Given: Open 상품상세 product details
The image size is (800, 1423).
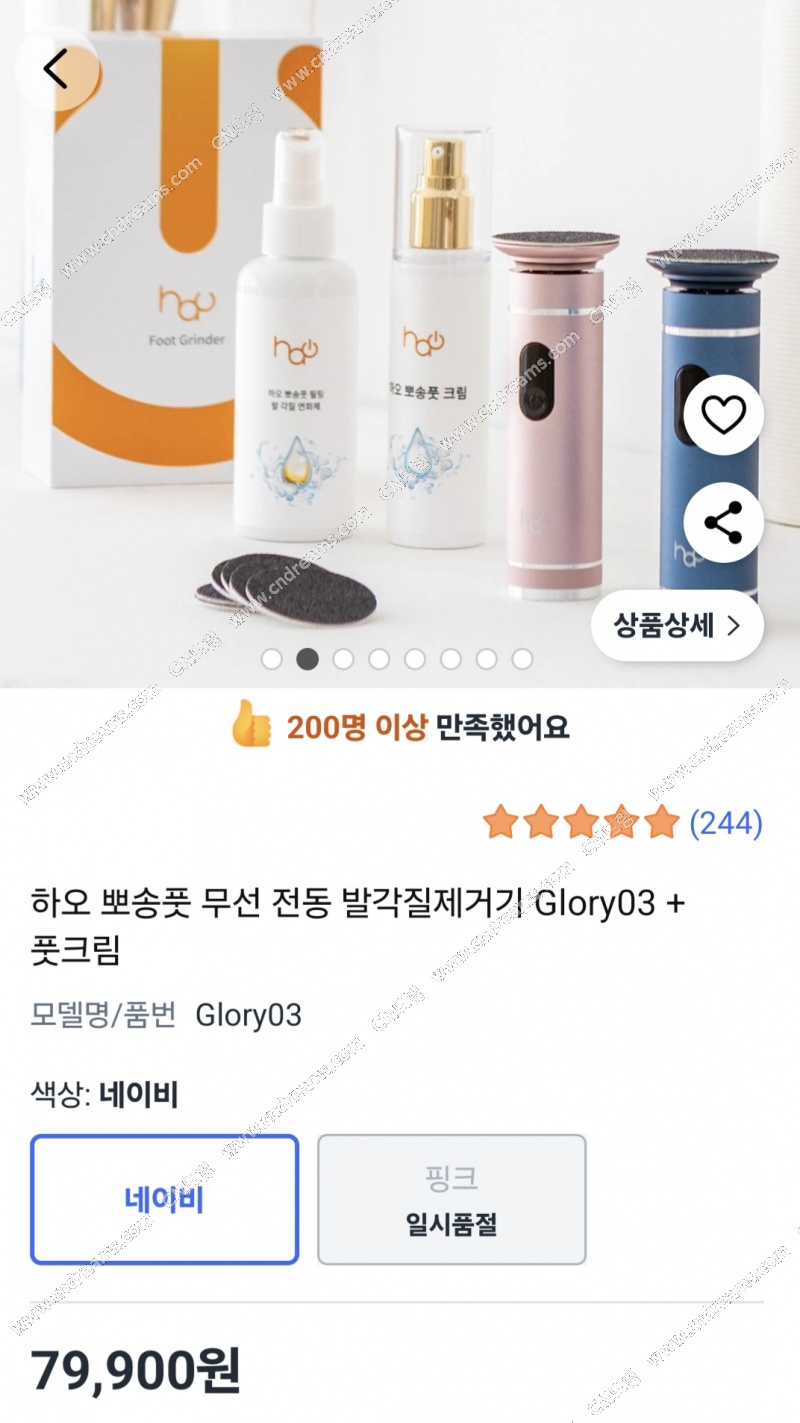Looking at the screenshot, I should (677, 626).
